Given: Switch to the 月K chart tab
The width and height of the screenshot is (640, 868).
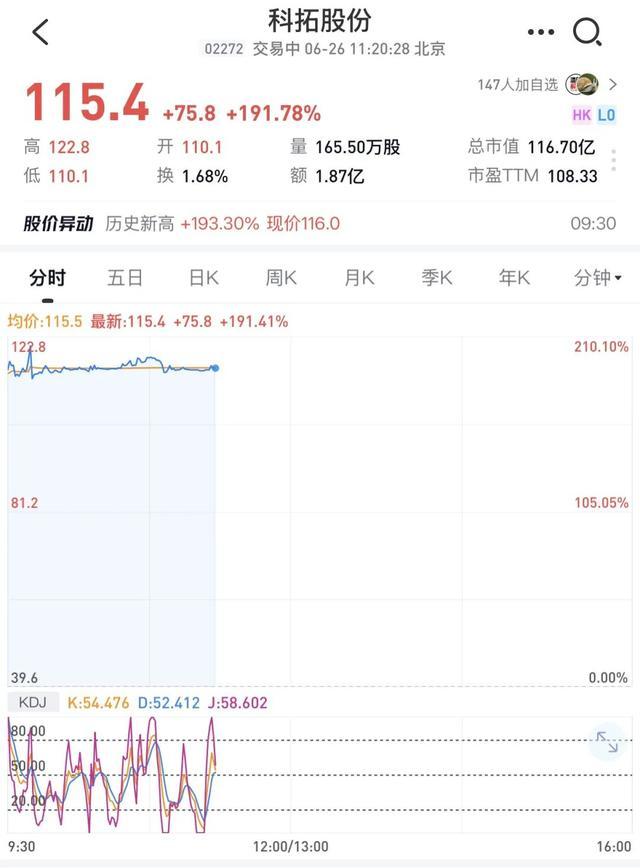Looking at the screenshot, I should [x=359, y=278].
